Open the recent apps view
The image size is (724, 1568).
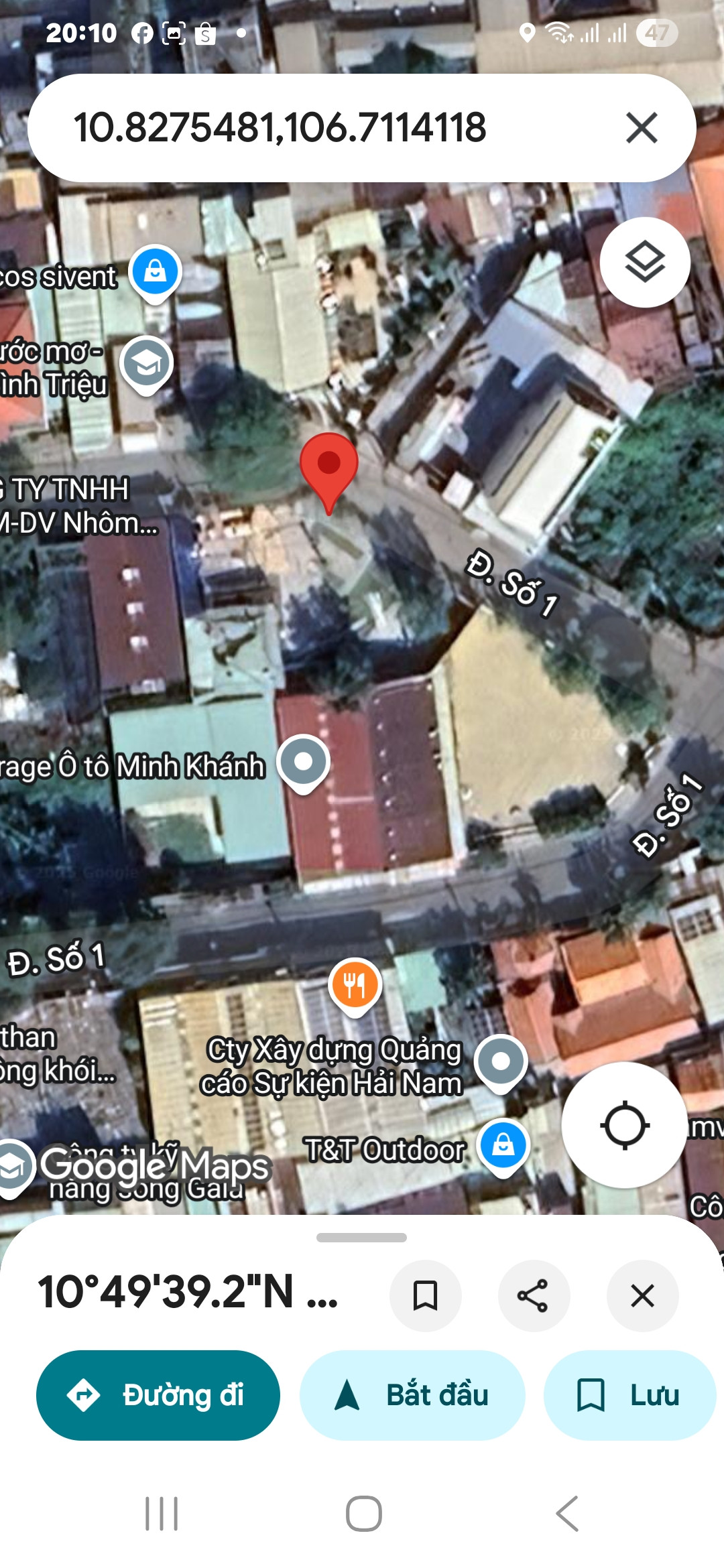pyautogui.click(x=162, y=1513)
